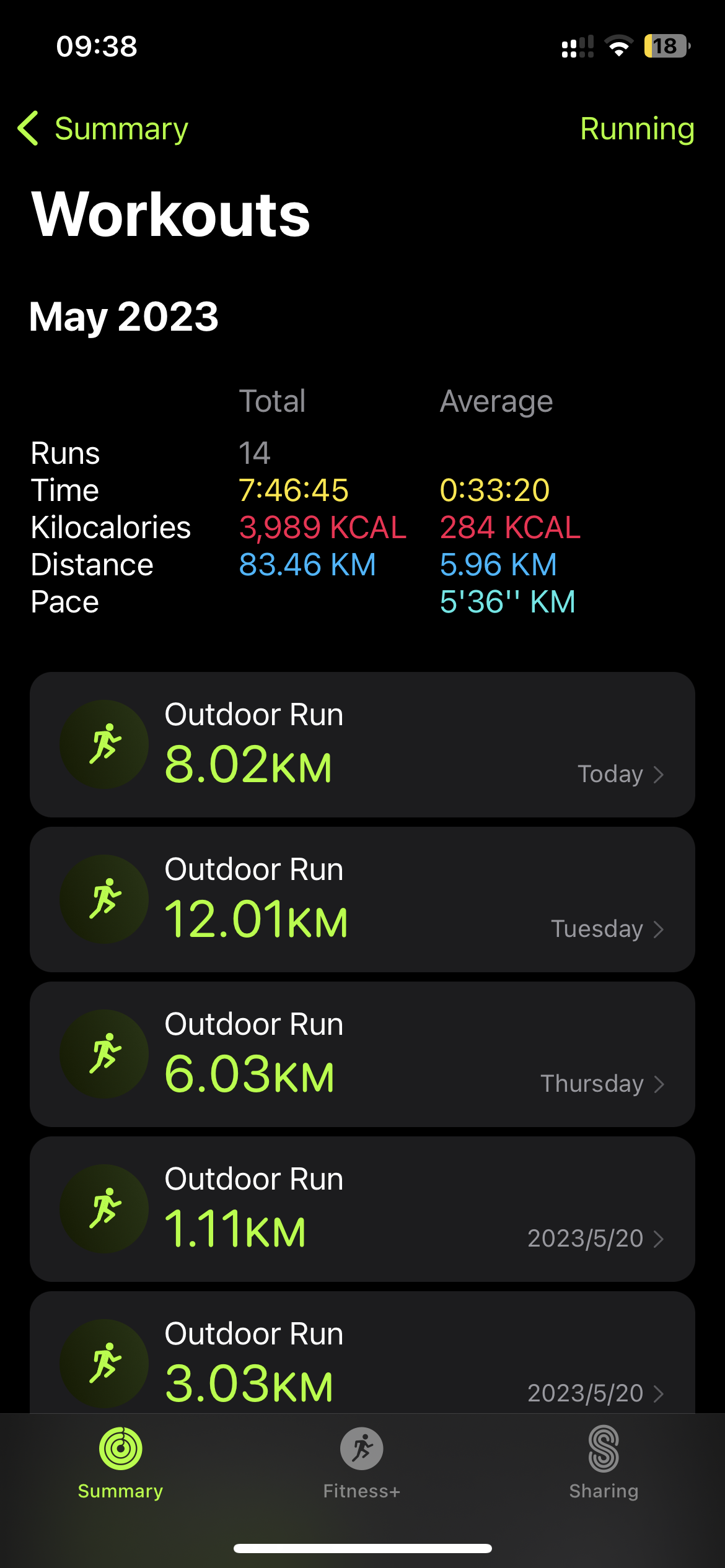Go back to Summary
The width and height of the screenshot is (725, 1568).
(x=103, y=129)
